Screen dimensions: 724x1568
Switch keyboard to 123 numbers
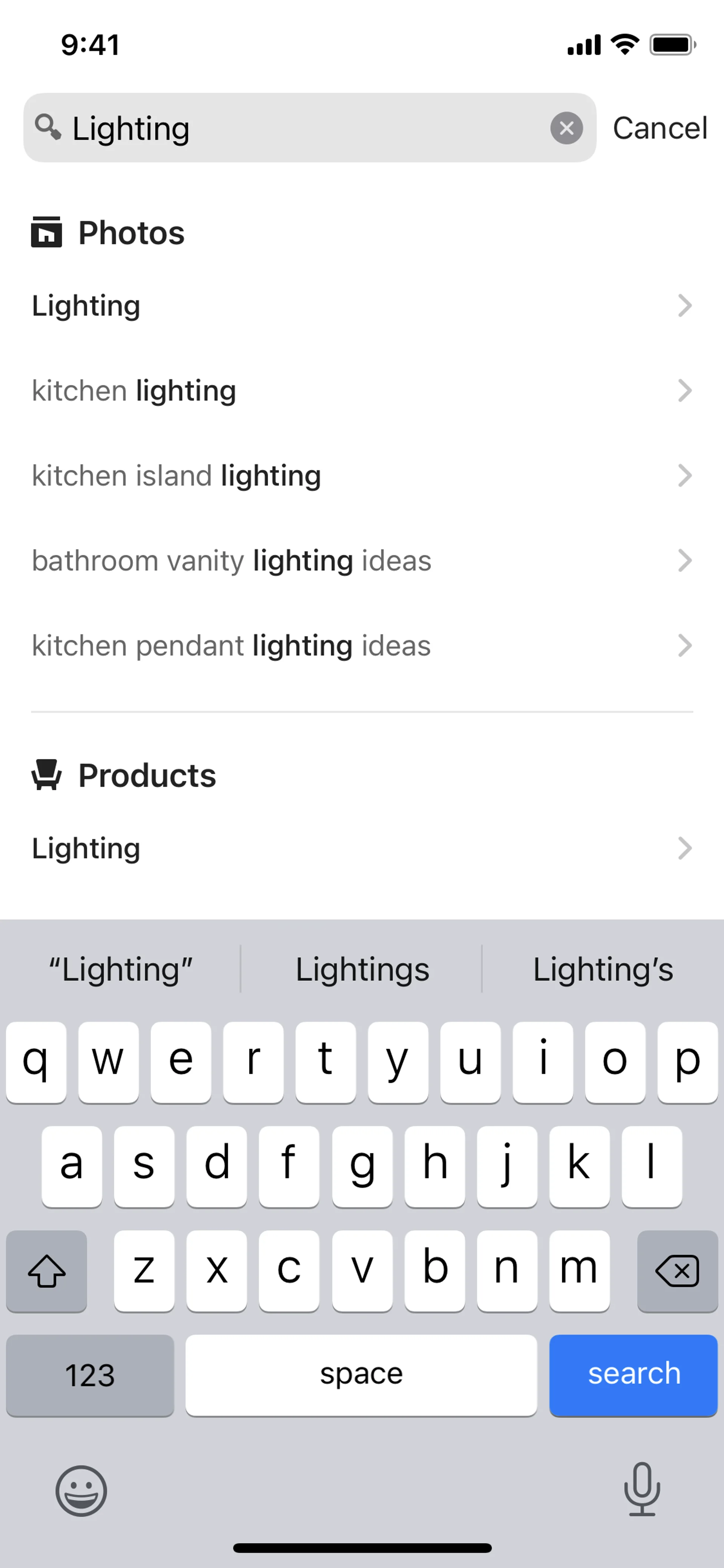[x=90, y=1375]
